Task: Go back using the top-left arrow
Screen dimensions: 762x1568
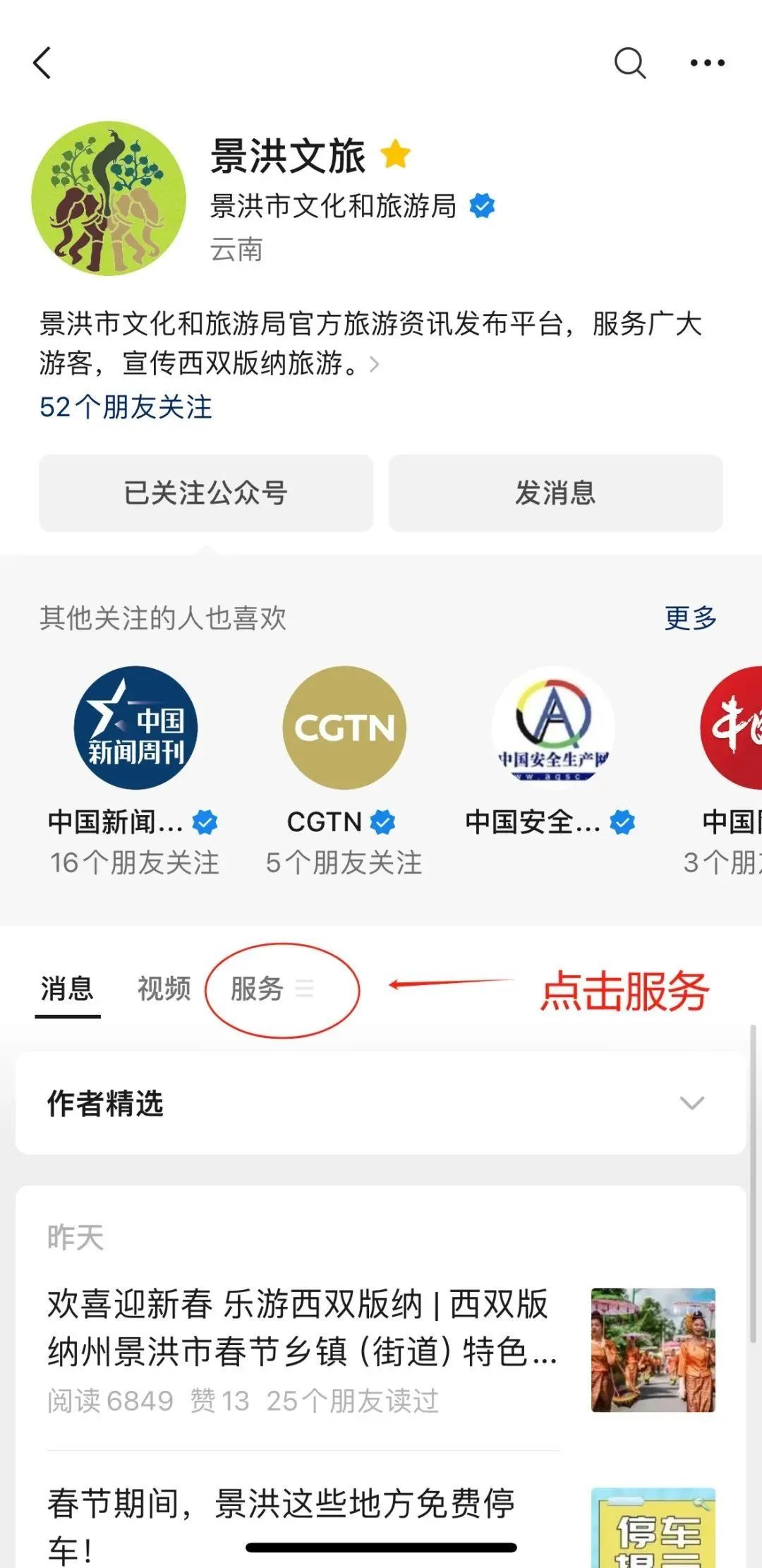Action: (x=42, y=63)
